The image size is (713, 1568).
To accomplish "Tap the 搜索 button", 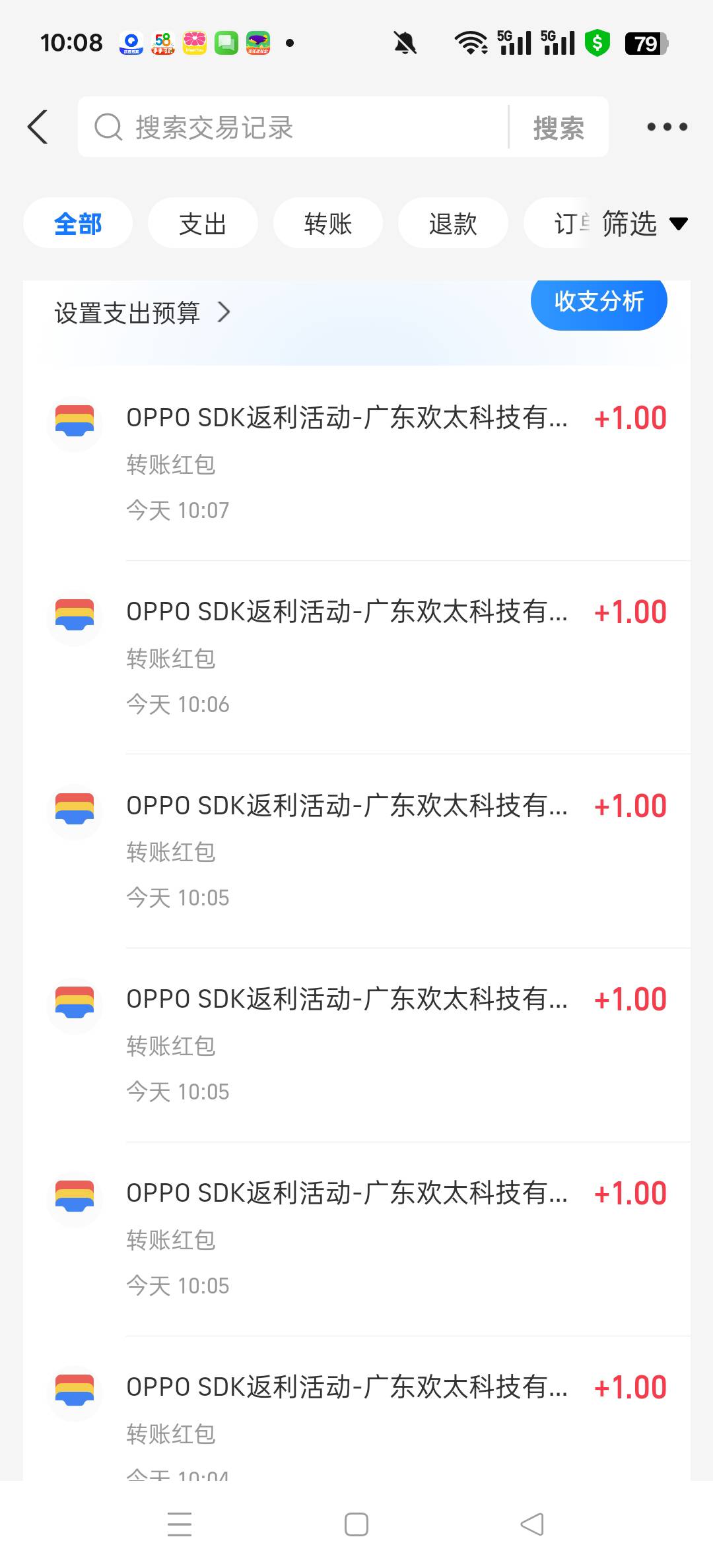I will [x=559, y=127].
